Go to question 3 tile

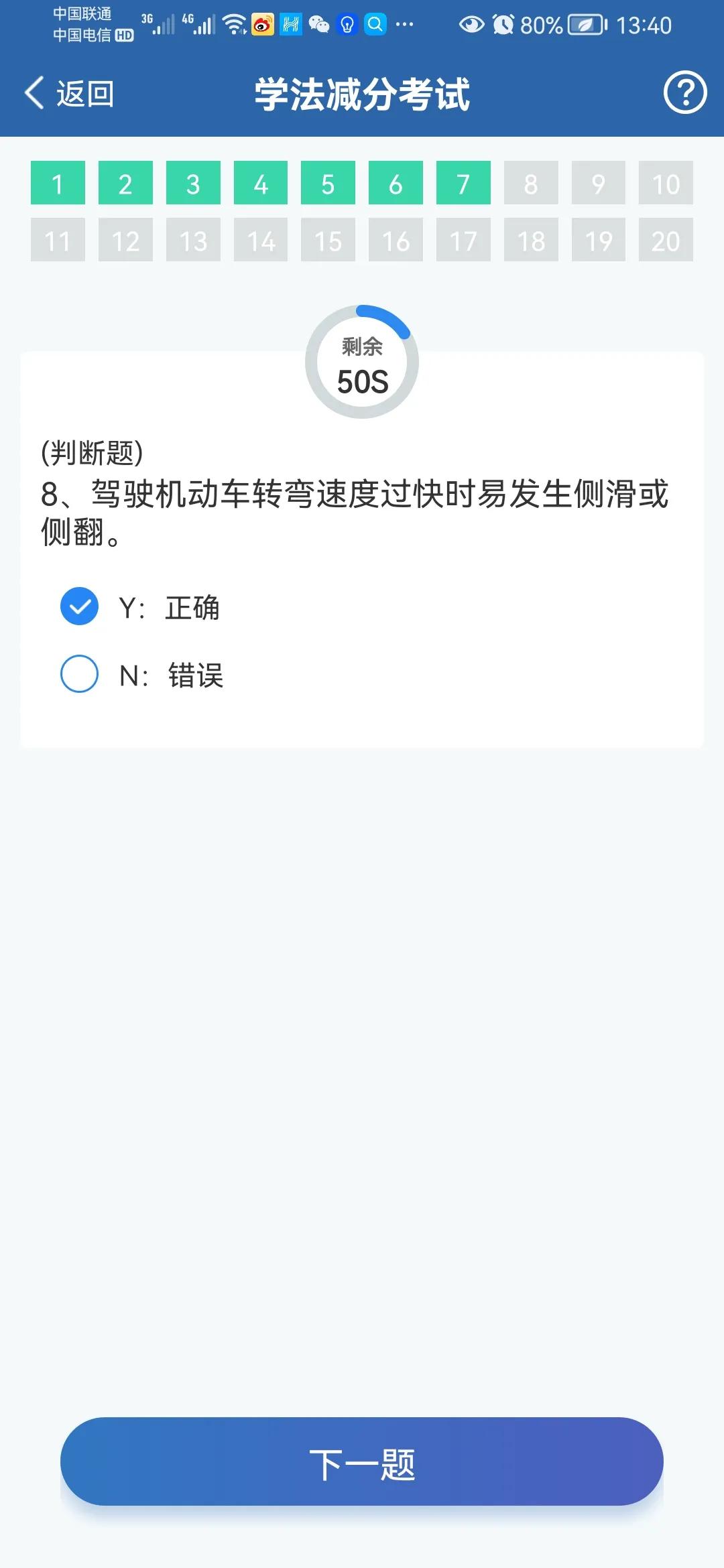193,183
